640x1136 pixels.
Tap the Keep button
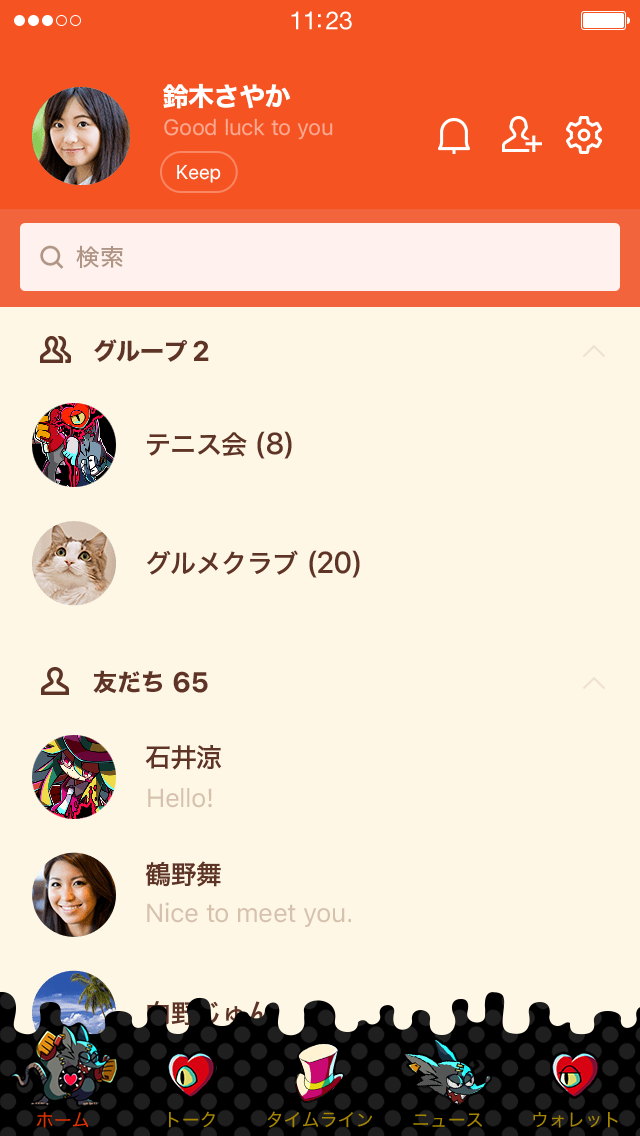tap(199, 172)
